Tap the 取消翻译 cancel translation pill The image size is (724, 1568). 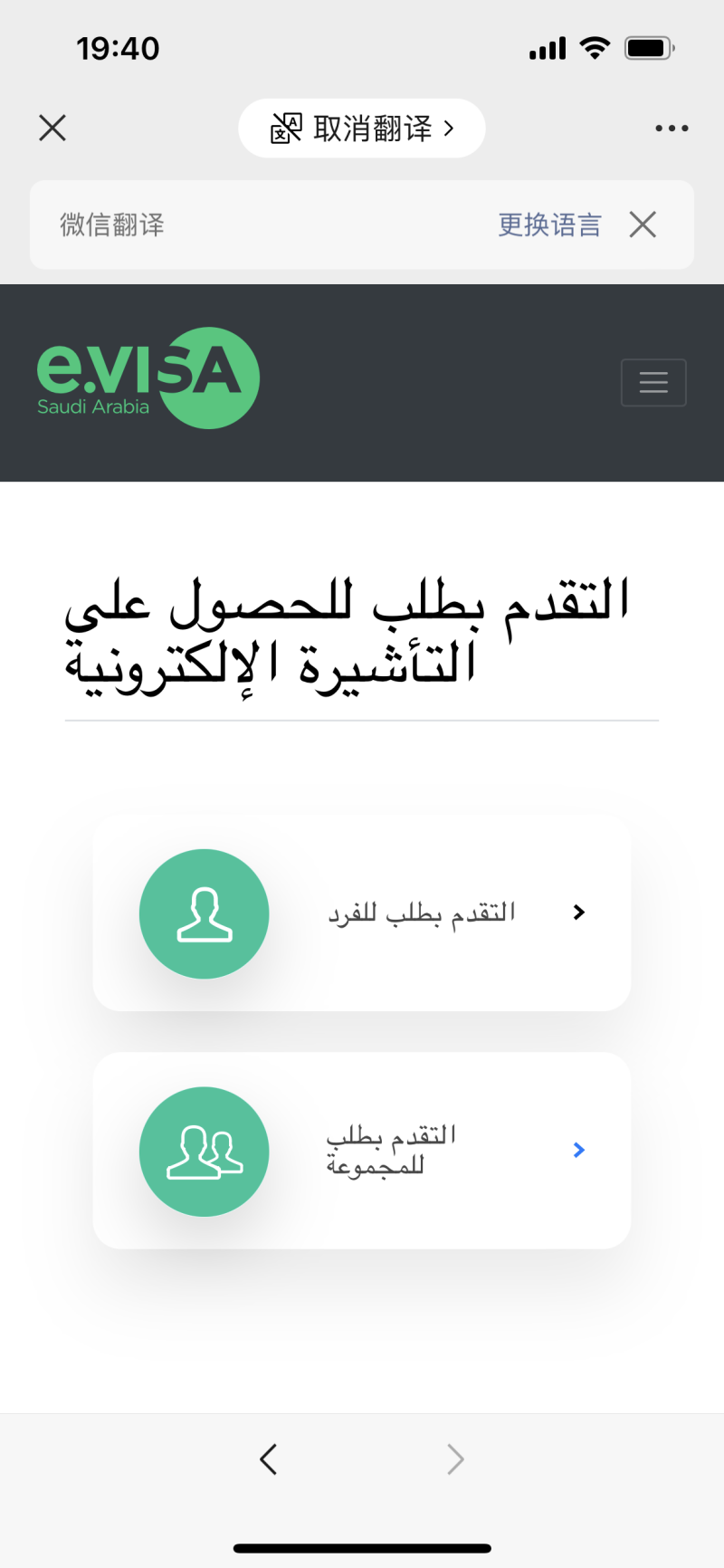click(362, 129)
